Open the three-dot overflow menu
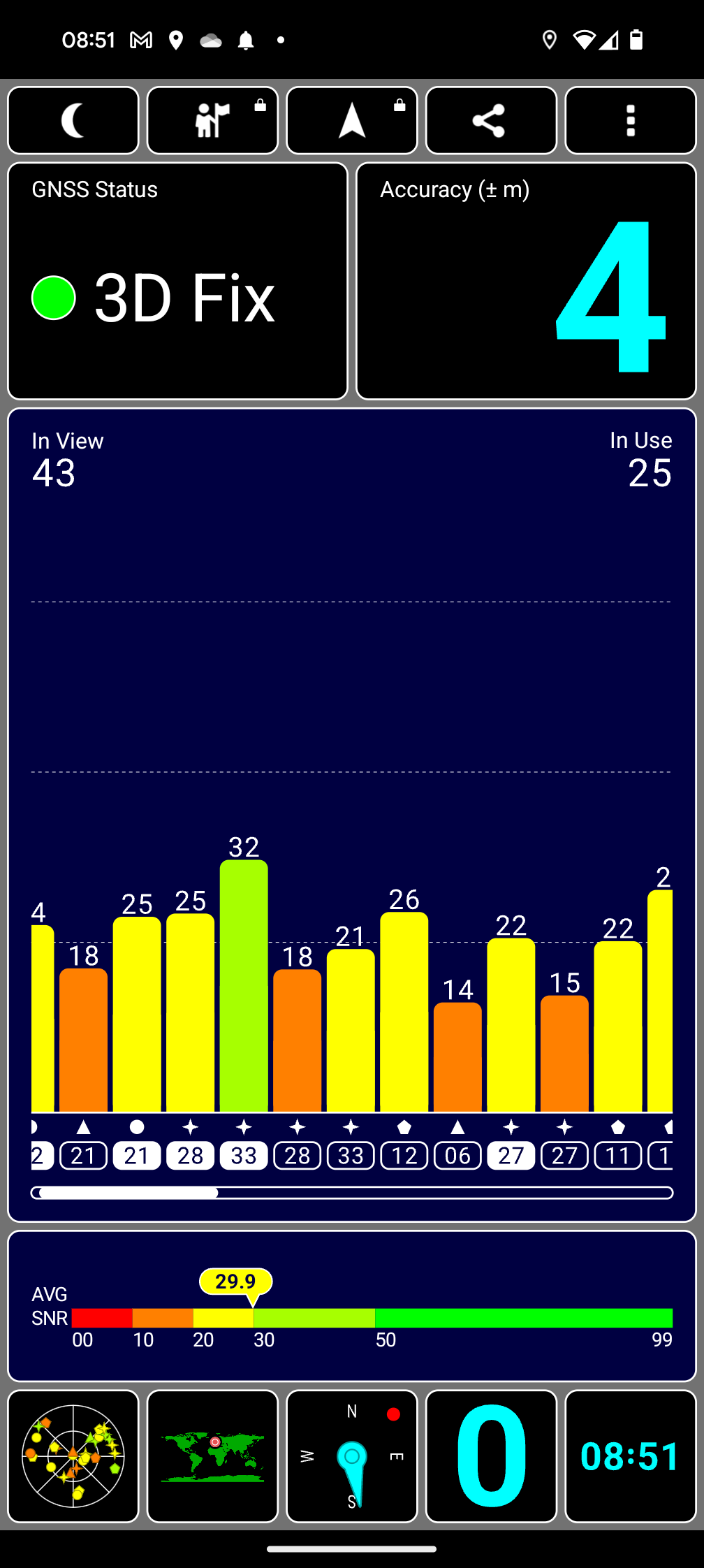 click(630, 120)
